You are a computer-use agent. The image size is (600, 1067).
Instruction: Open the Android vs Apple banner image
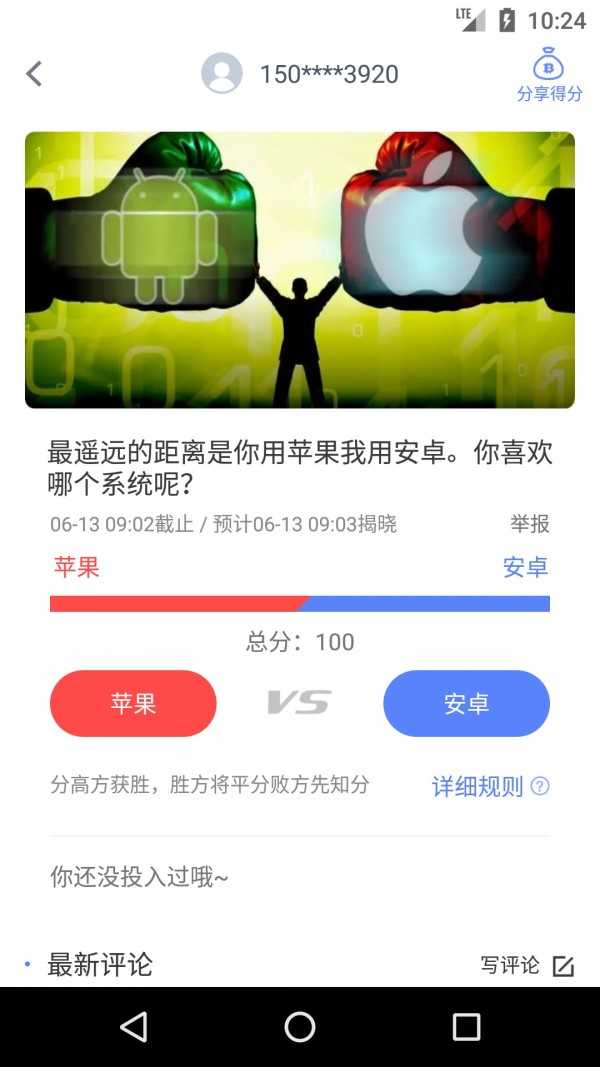pos(300,270)
